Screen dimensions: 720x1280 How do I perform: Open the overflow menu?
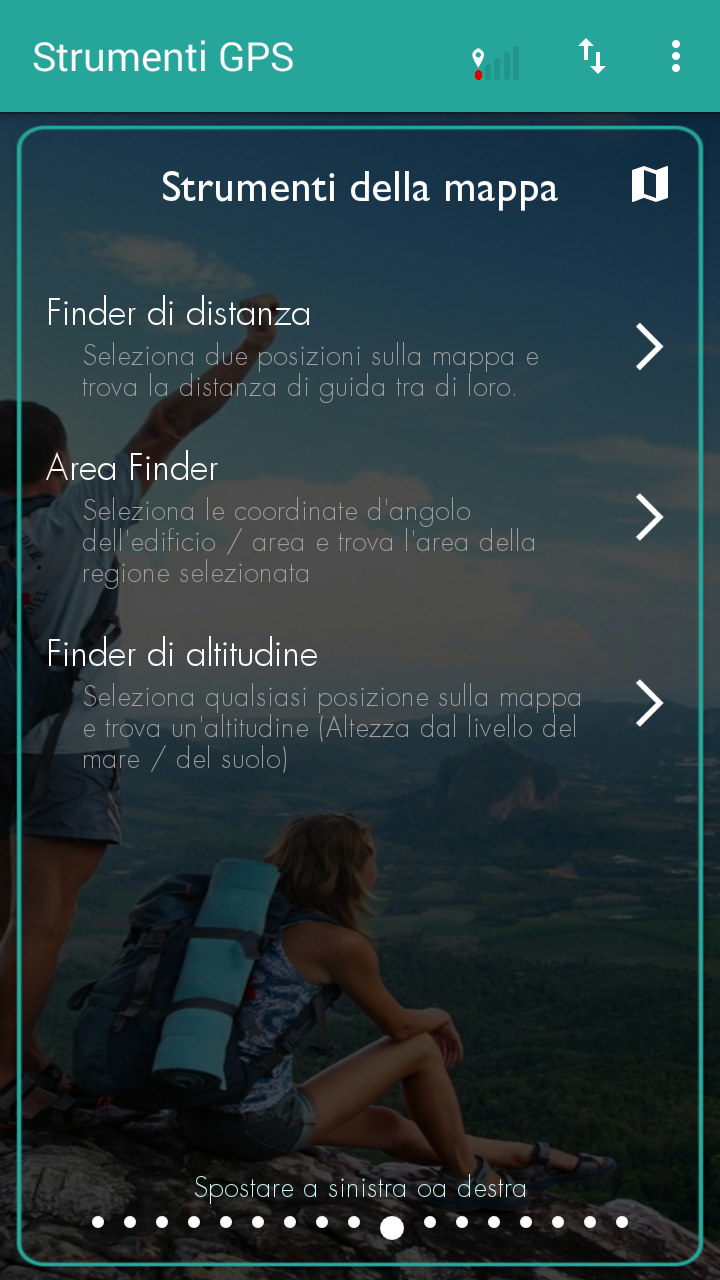tap(676, 57)
